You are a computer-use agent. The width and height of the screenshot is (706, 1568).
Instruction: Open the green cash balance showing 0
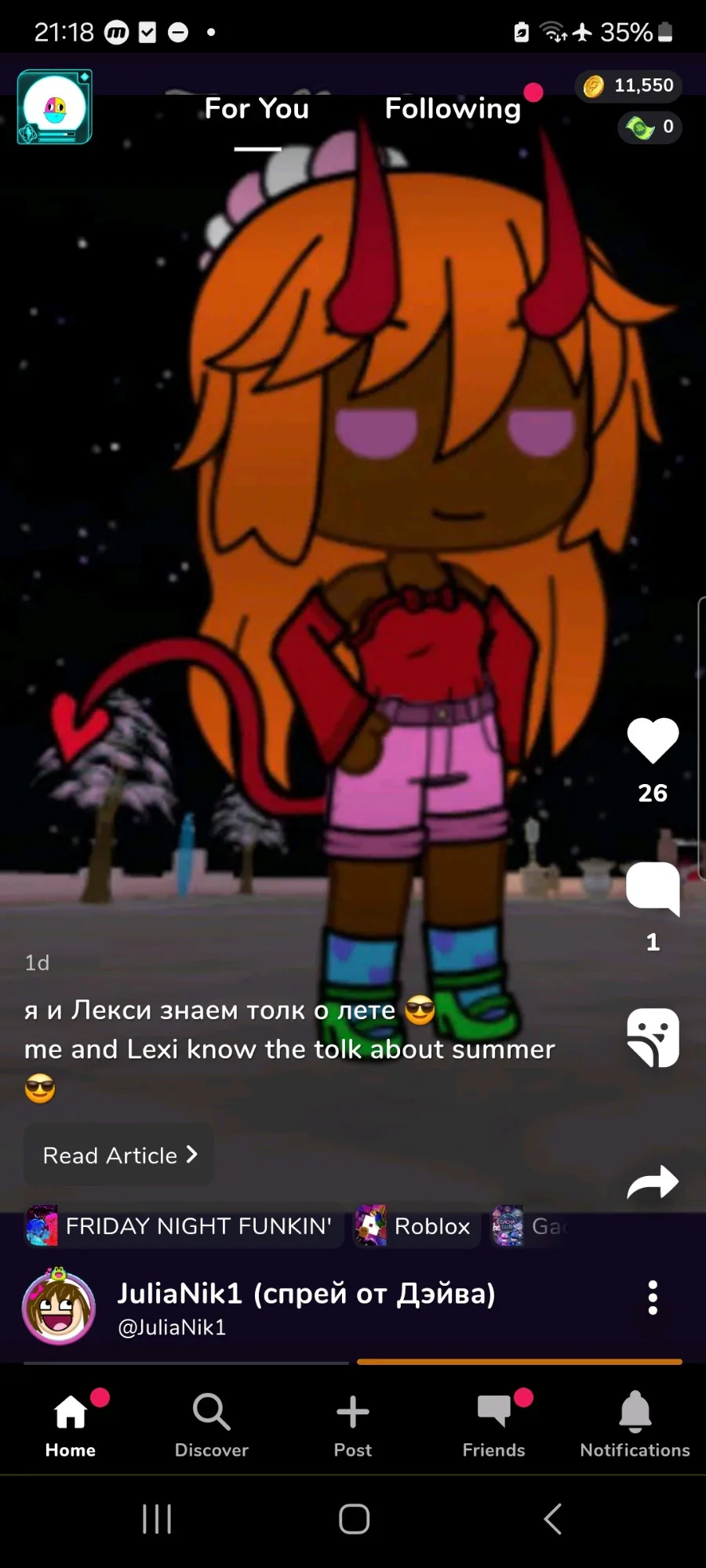(x=650, y=127)
